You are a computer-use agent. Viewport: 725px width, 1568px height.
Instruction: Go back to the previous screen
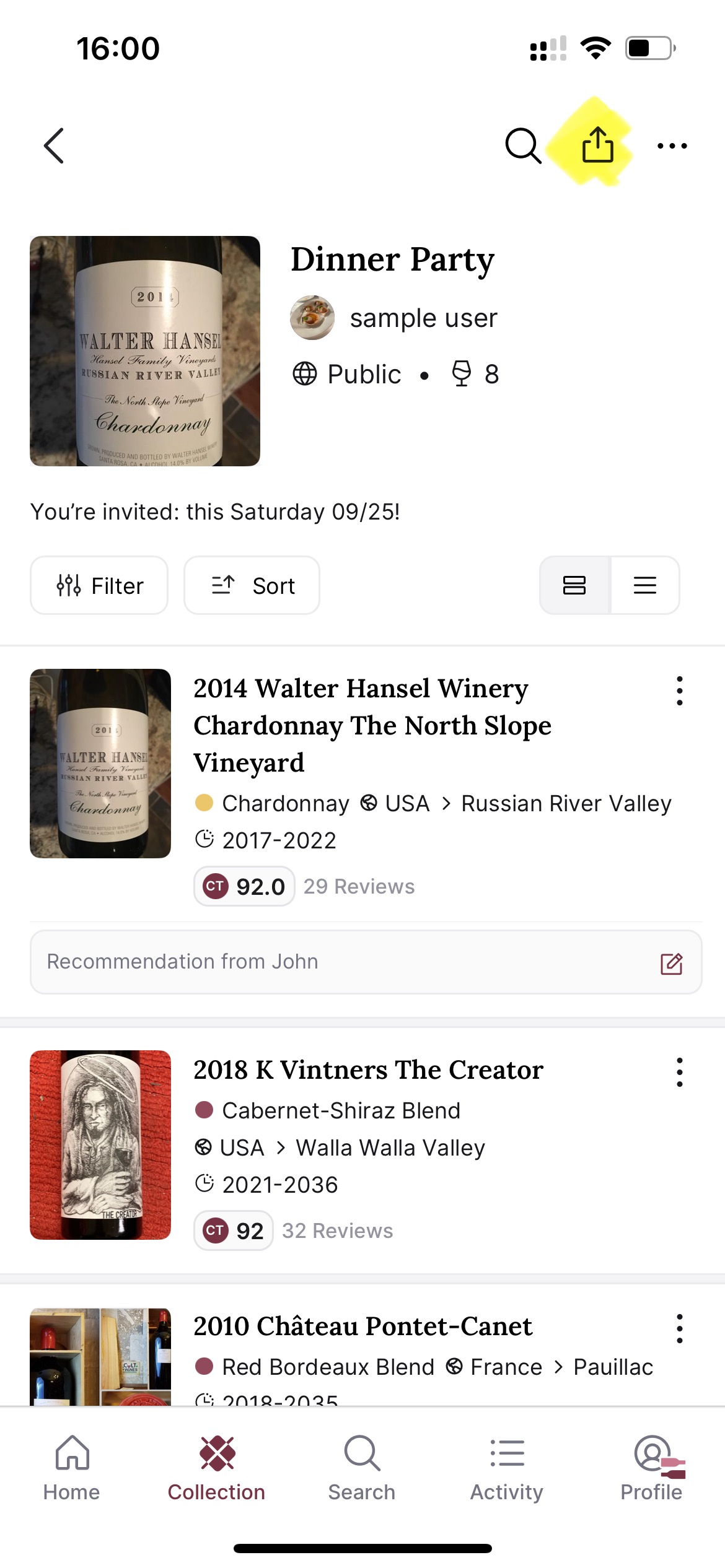coord(55,146)
